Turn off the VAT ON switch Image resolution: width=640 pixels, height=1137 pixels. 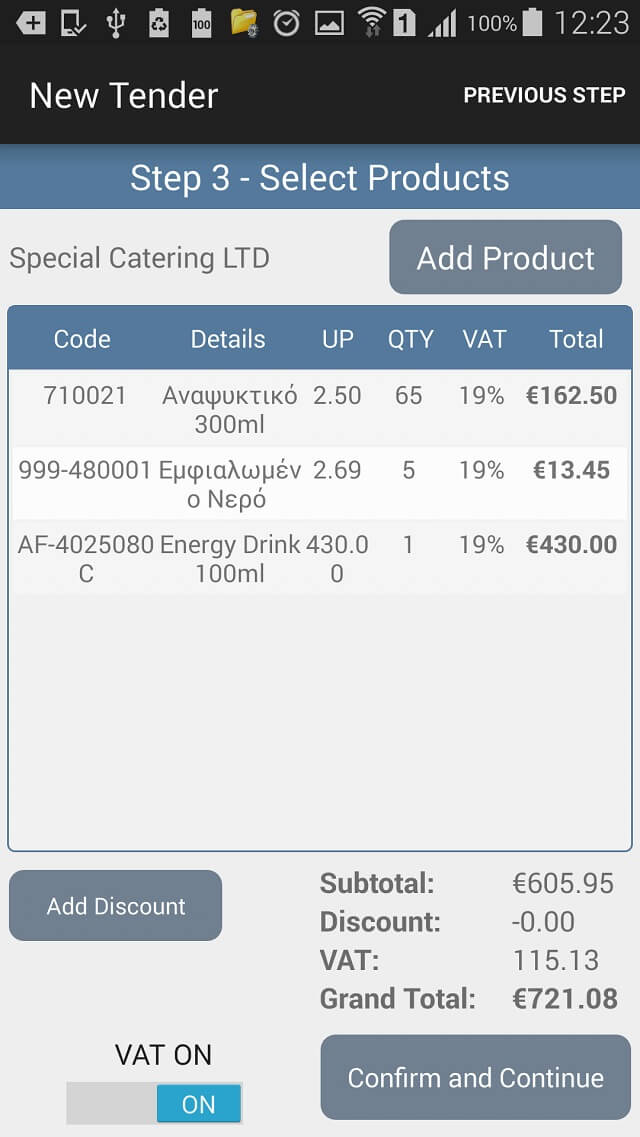pos(154,1103)
